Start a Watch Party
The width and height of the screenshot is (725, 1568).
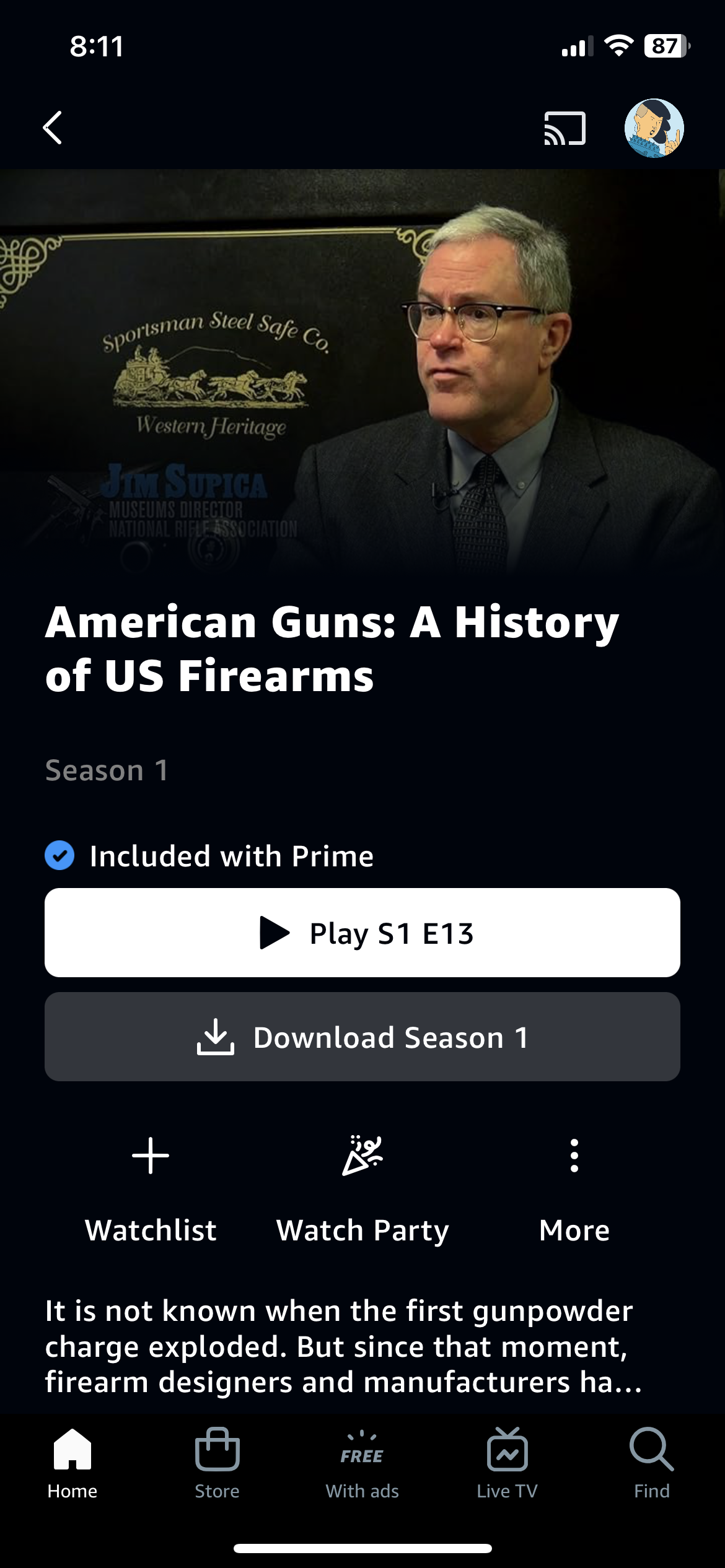[362, 1190]
